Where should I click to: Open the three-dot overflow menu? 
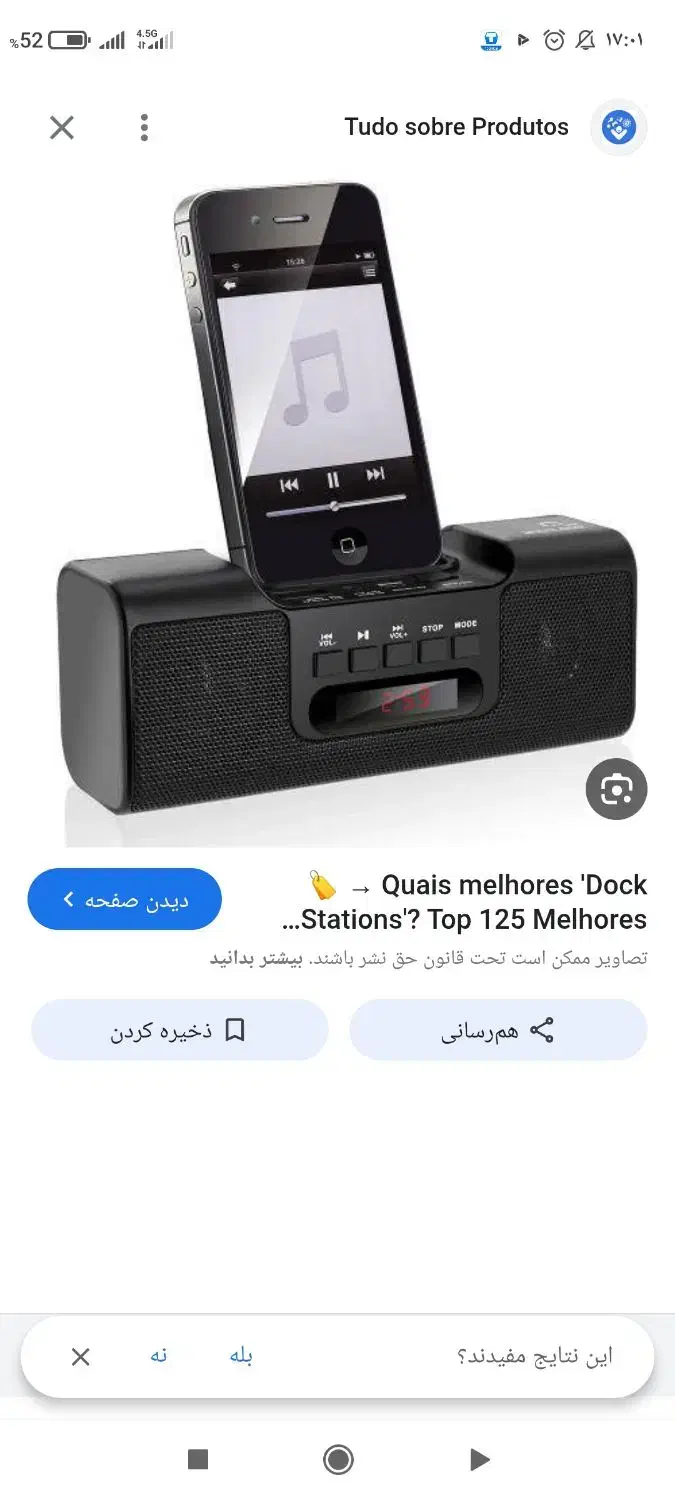tap(144, 127)
